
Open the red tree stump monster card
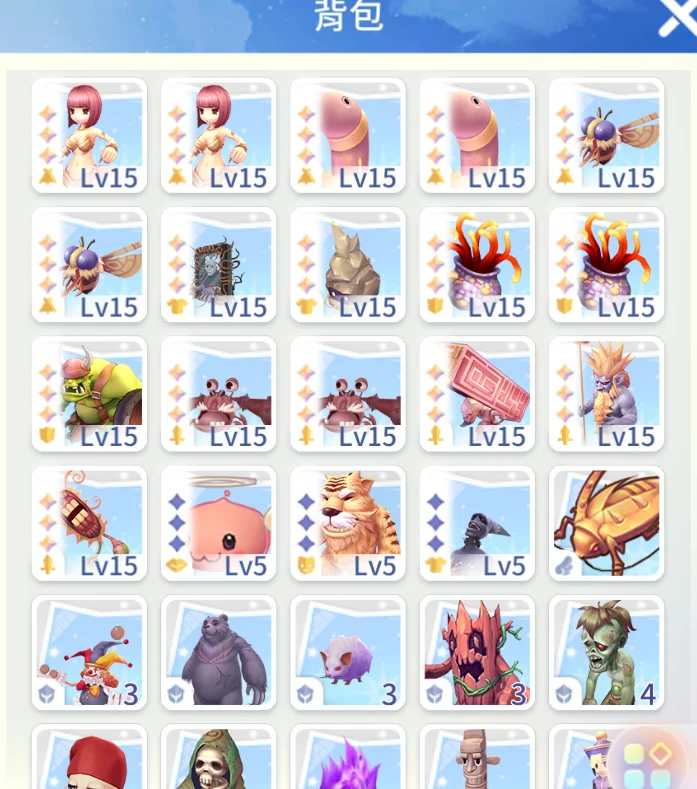477,652
